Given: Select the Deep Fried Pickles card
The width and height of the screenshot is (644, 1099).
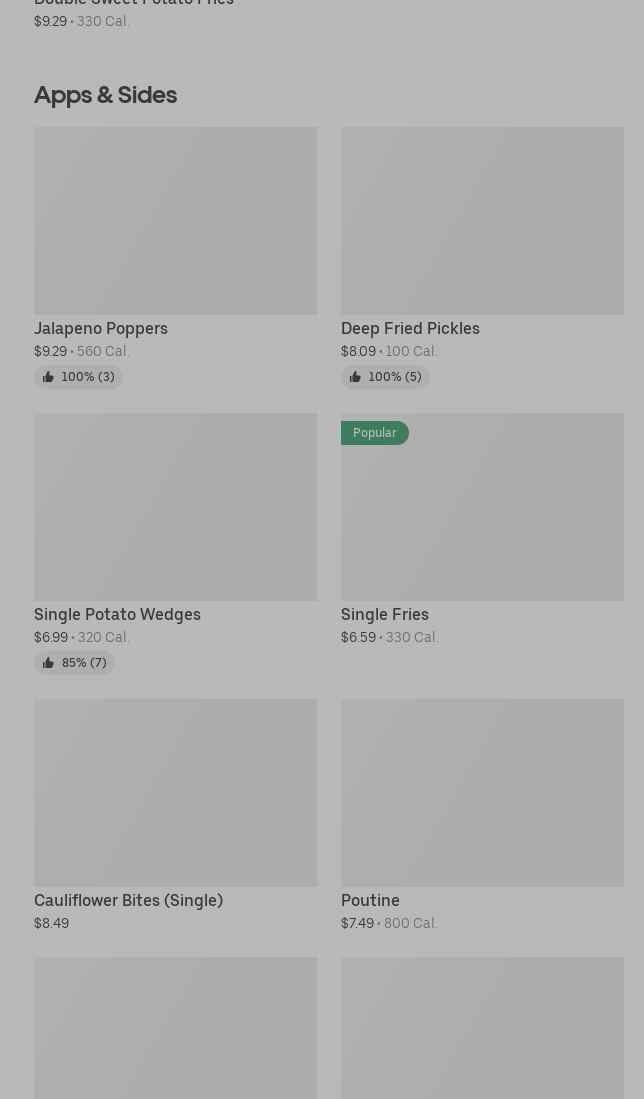Looking at the screenshot, I should coord(482,257).
